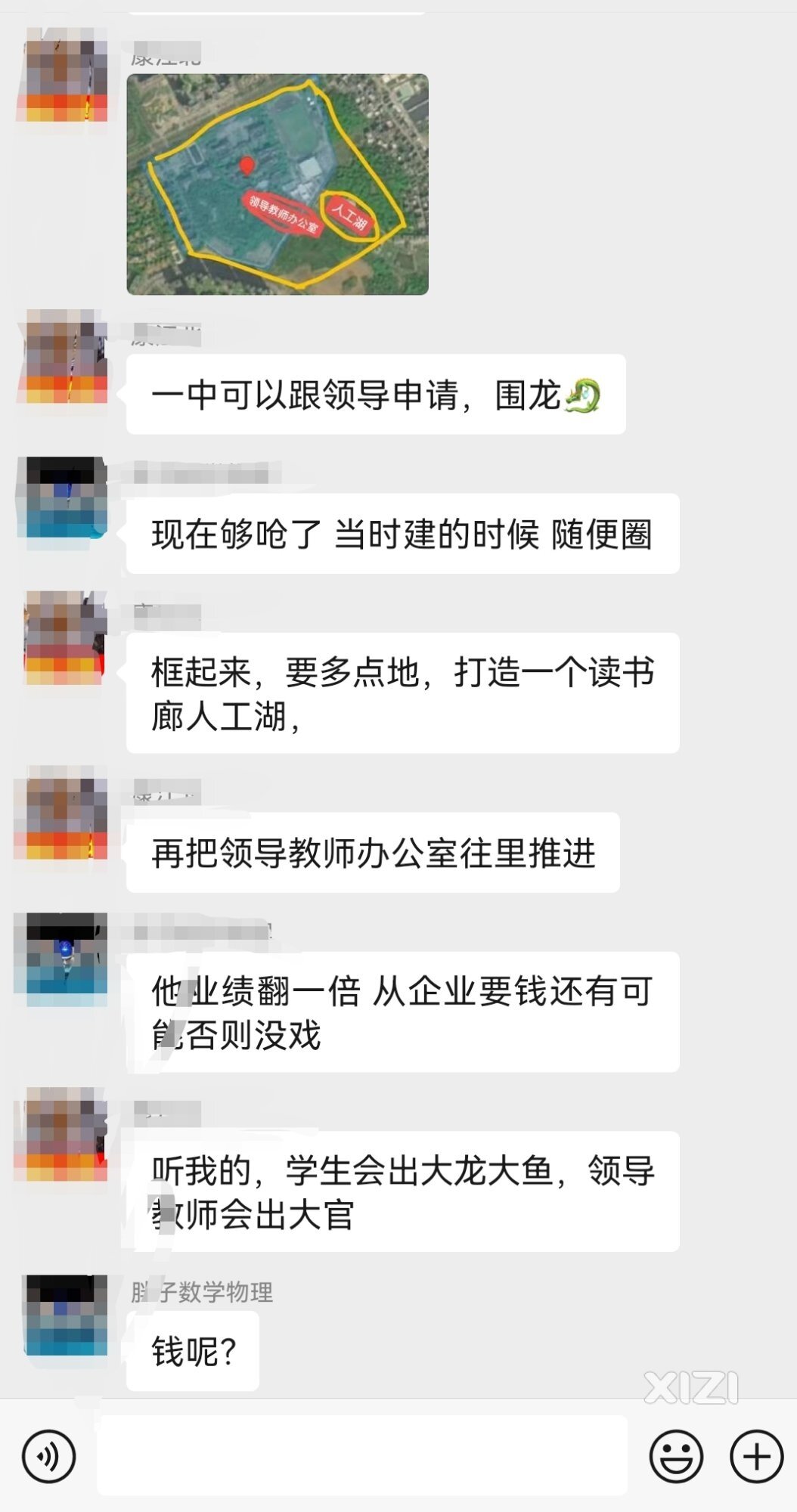Open the emoji sticker panel
This screenshot has width=797, height=1512.
tap(676, 1455)
